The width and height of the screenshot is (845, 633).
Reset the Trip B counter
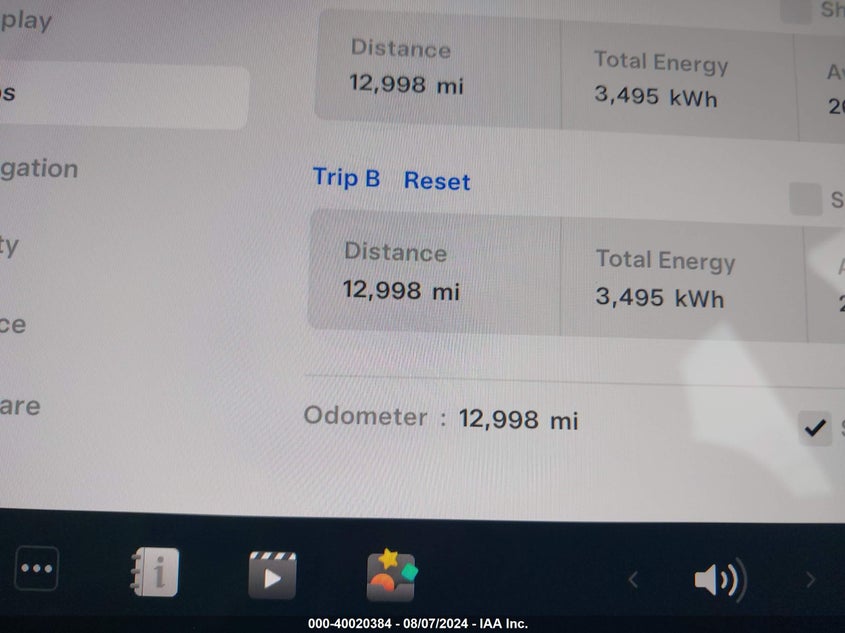click(437, 181)
